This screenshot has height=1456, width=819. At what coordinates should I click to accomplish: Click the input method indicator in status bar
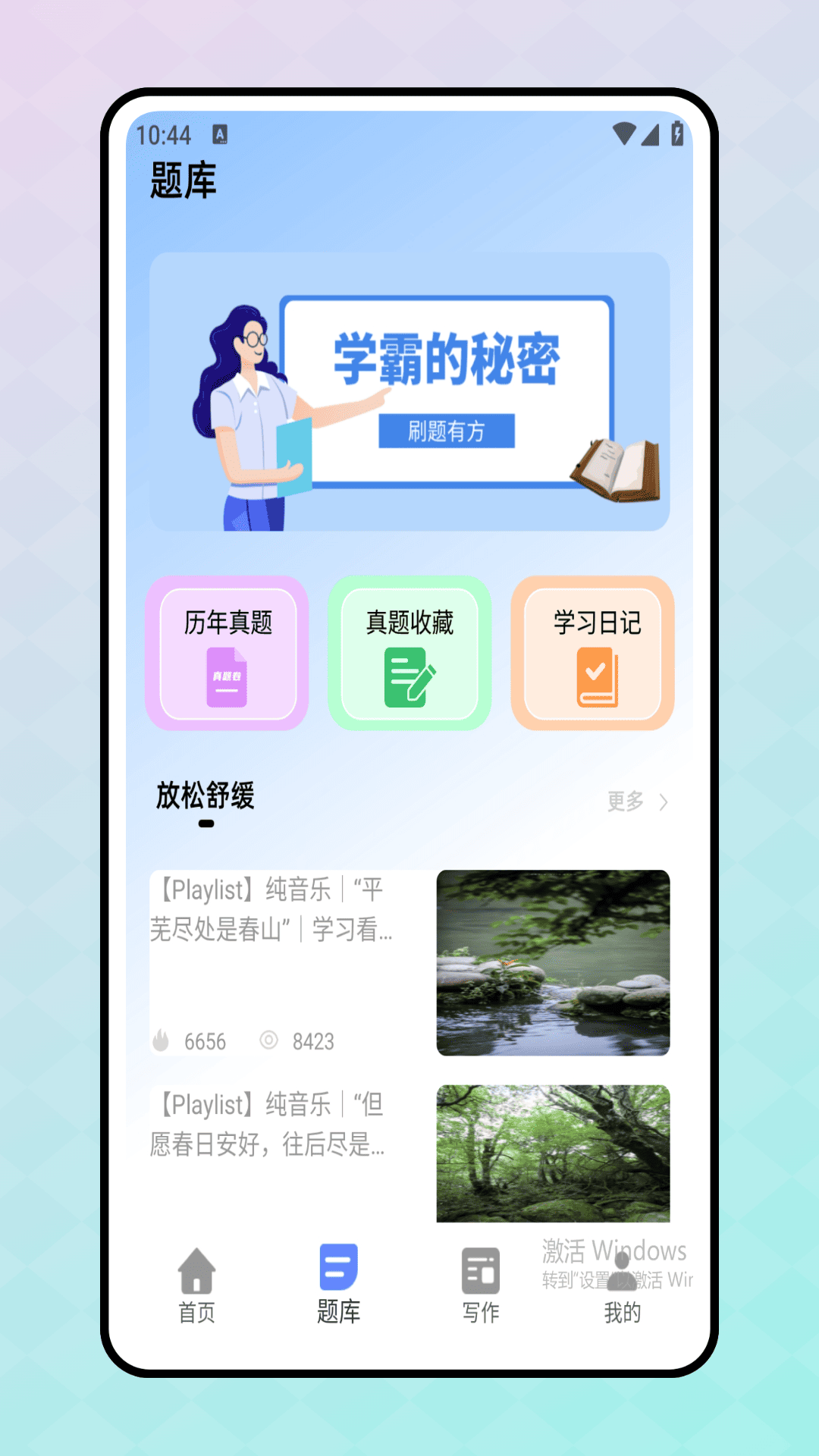pos(220,134)
